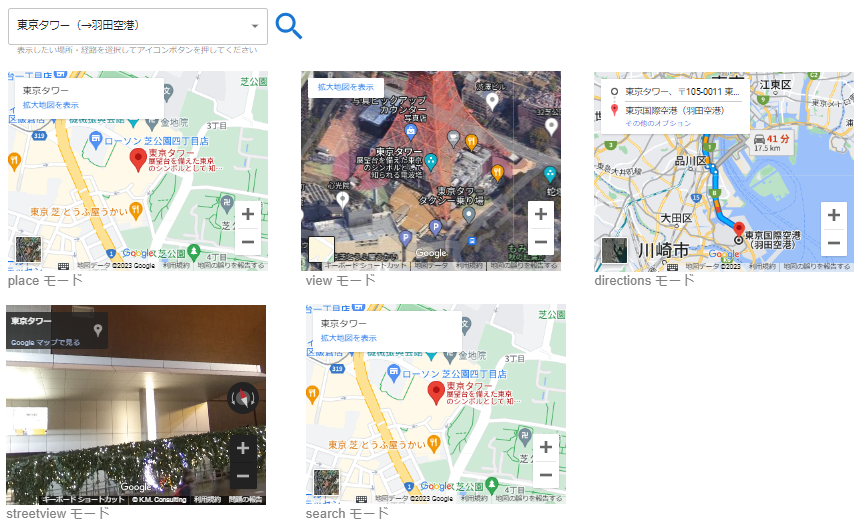Zoom in on the view mode satellite map

[x=540, y=213]
